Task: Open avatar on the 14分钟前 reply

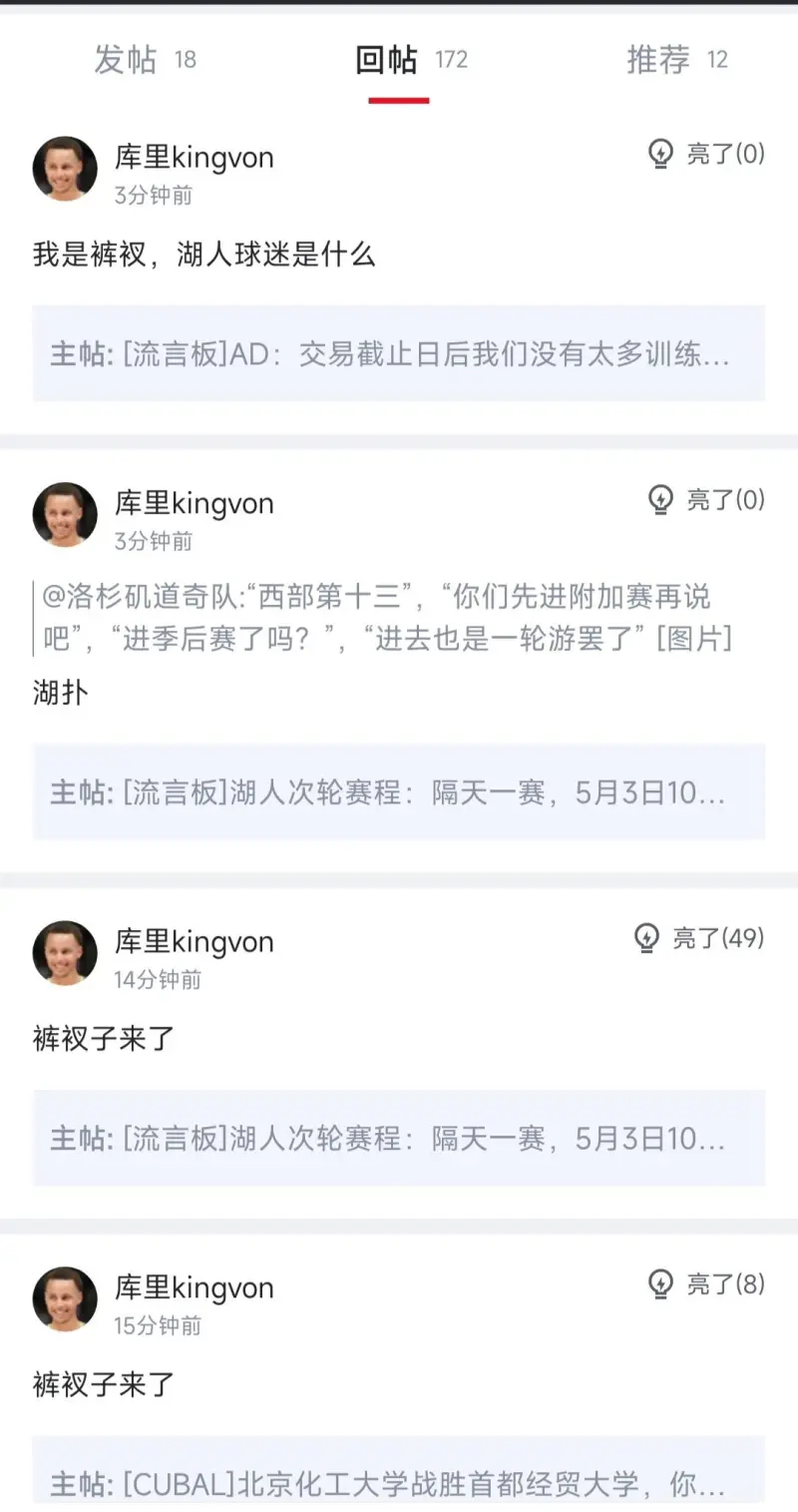Action: 65,953
